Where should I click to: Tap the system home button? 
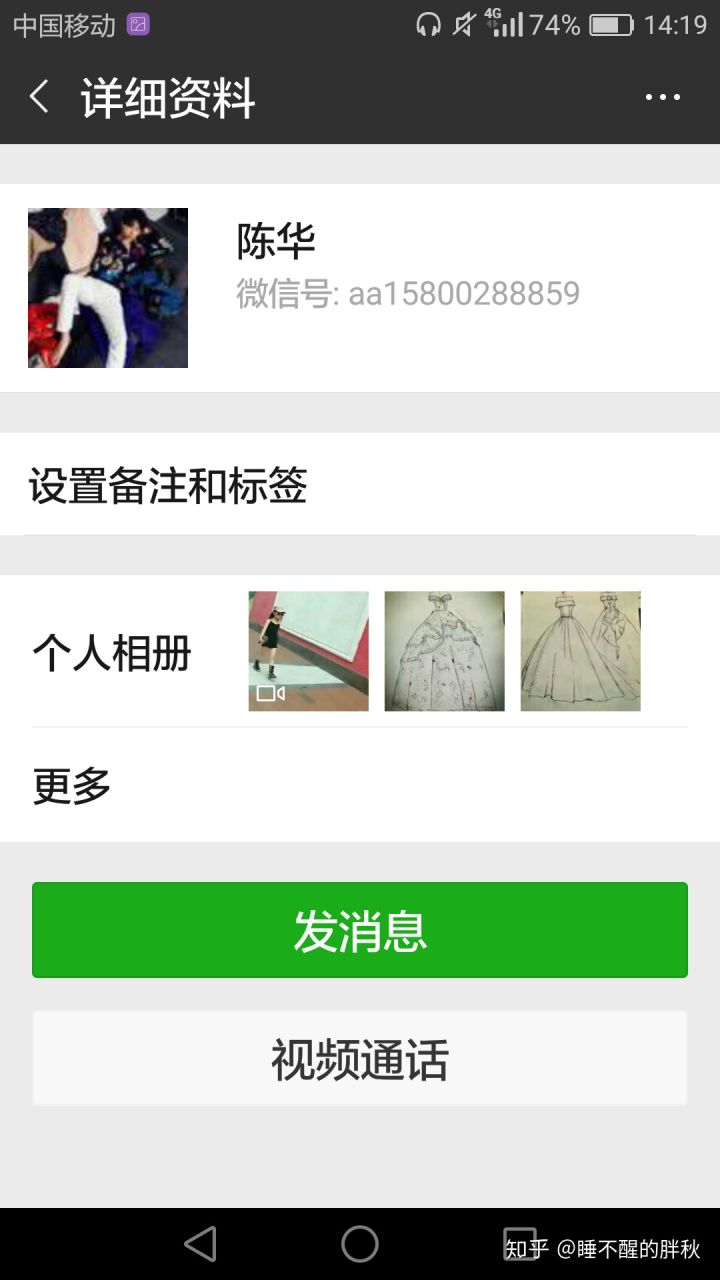pyautogui.click(x=360, y=1244)
